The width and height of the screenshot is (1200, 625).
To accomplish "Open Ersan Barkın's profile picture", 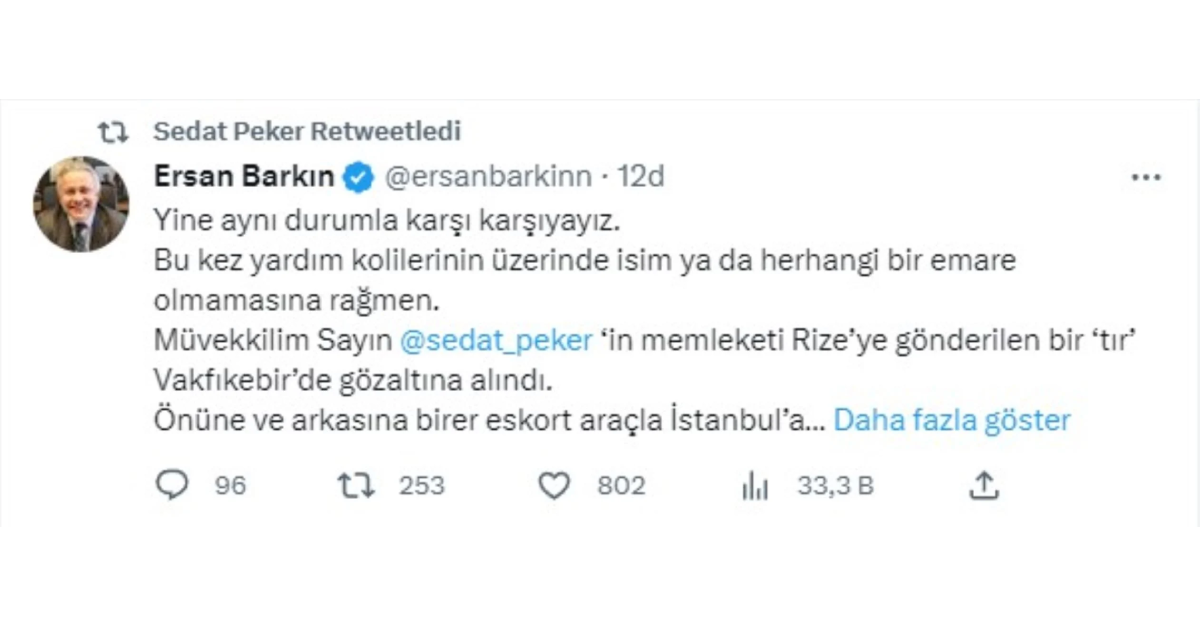I will [81, 204].
